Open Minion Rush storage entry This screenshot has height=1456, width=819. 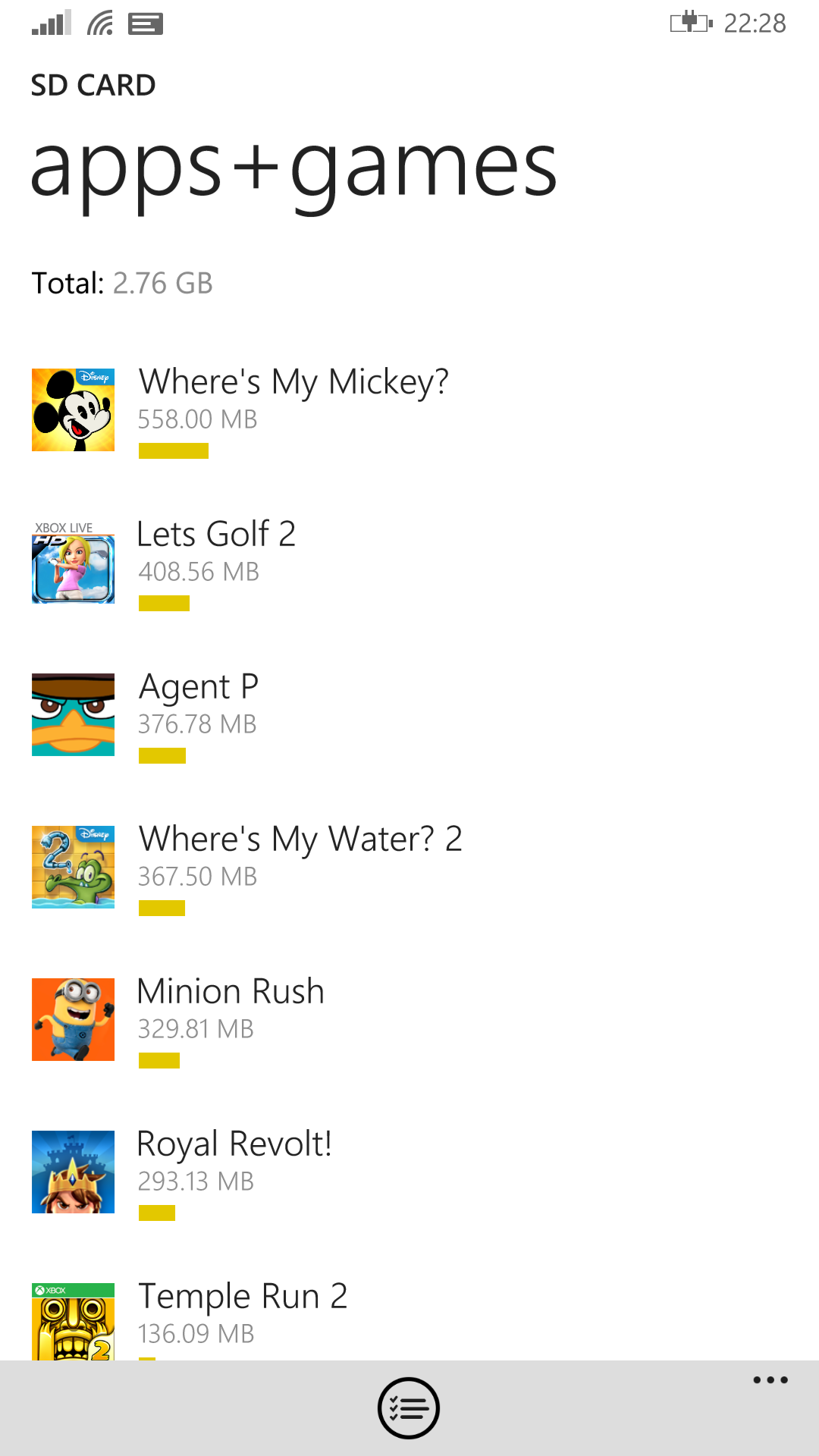click(231, 1019)
